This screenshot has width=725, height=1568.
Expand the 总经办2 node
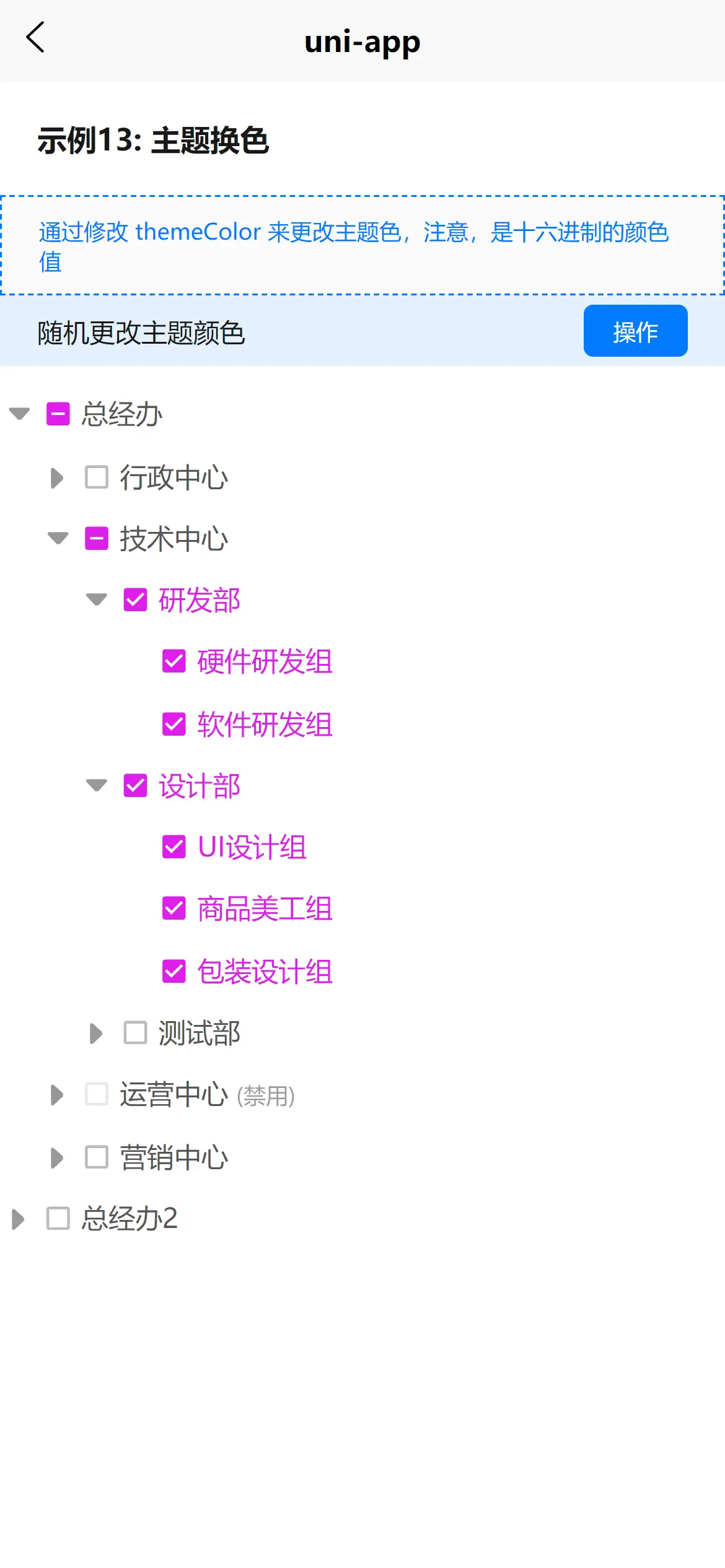(19, 1219)
